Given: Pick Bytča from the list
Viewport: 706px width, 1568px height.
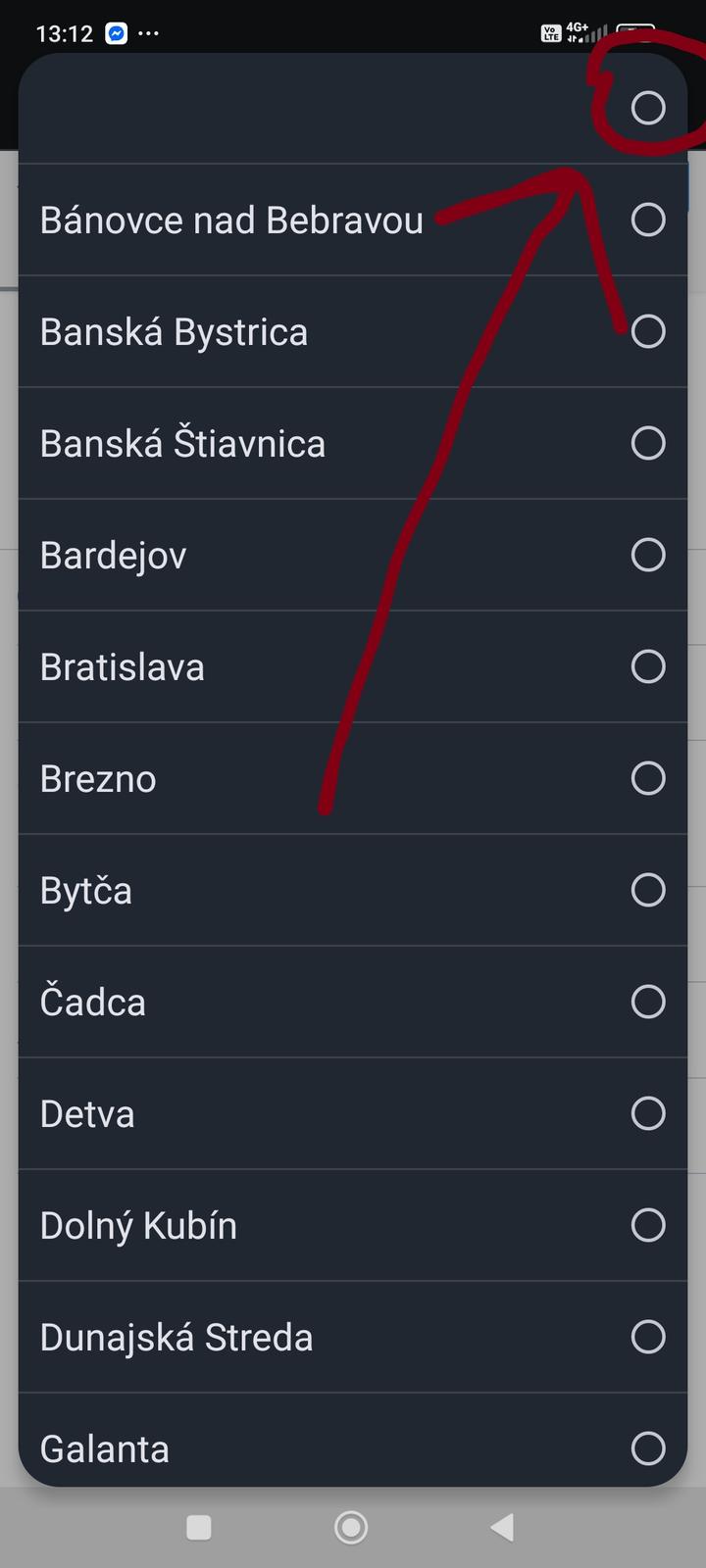Looking at the screenshot, I should pyautogui.click(x=647, y=890).
